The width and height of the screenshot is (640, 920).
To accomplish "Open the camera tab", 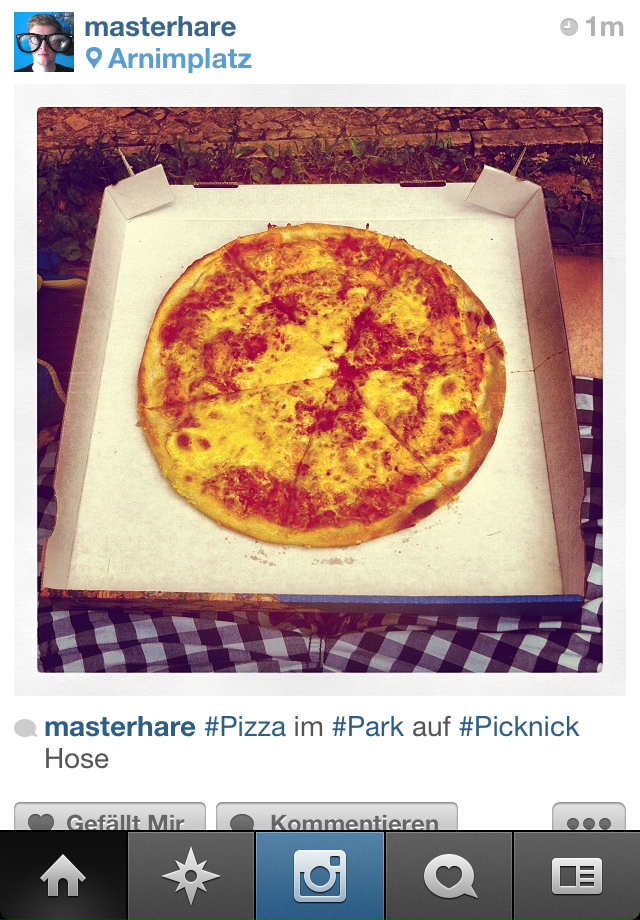I will (x=320, y=877).
